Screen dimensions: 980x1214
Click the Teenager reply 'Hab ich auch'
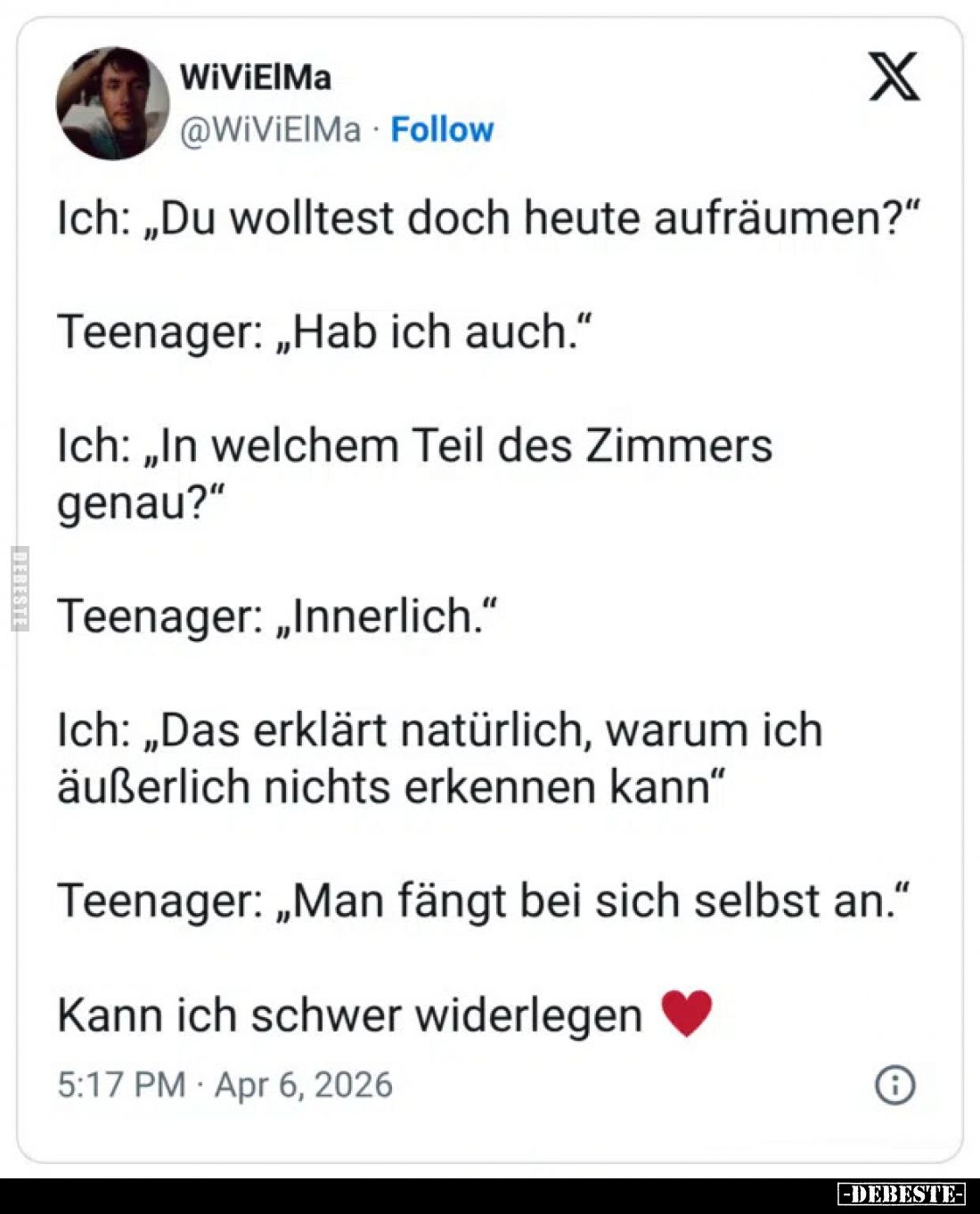point(325,331)
